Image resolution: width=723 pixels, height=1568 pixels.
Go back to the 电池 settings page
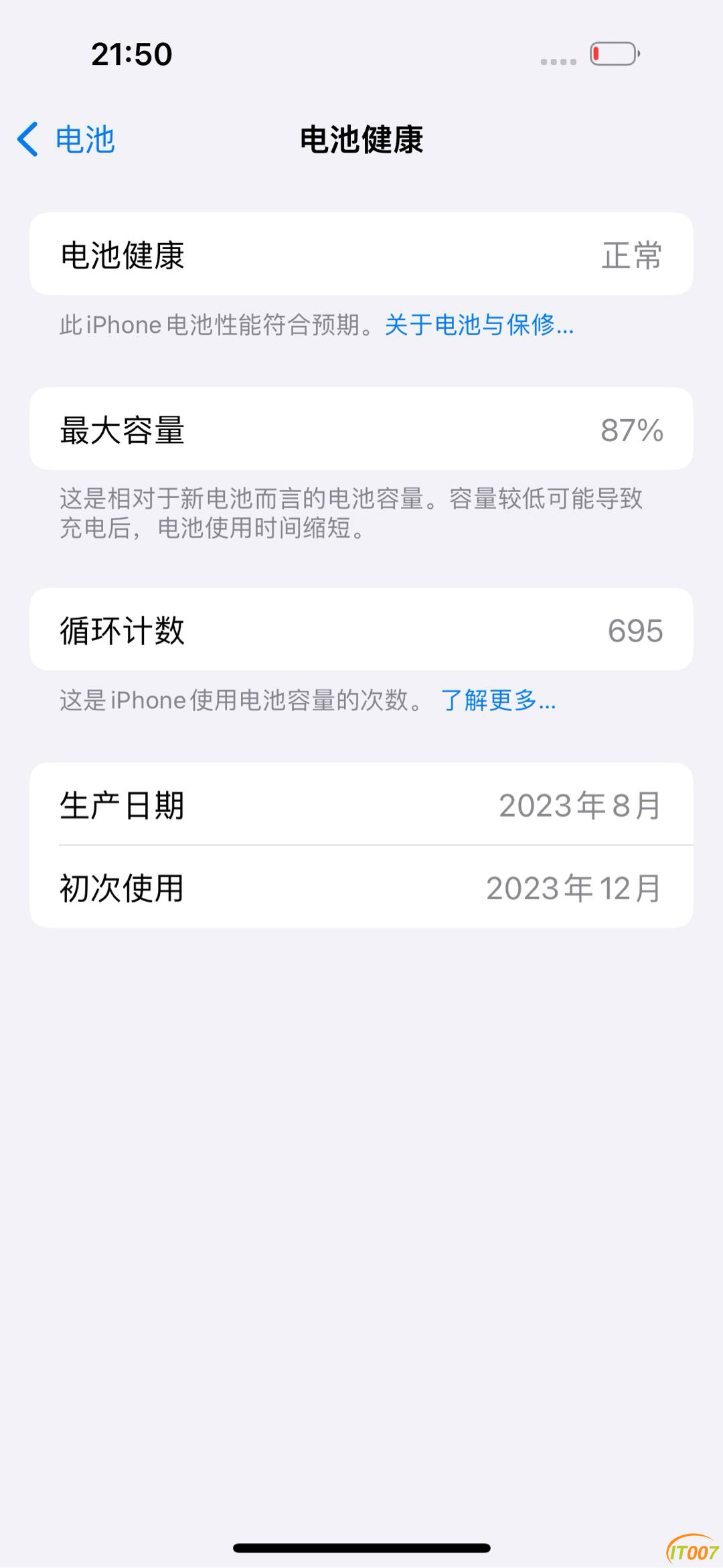[x=67, y=140]
